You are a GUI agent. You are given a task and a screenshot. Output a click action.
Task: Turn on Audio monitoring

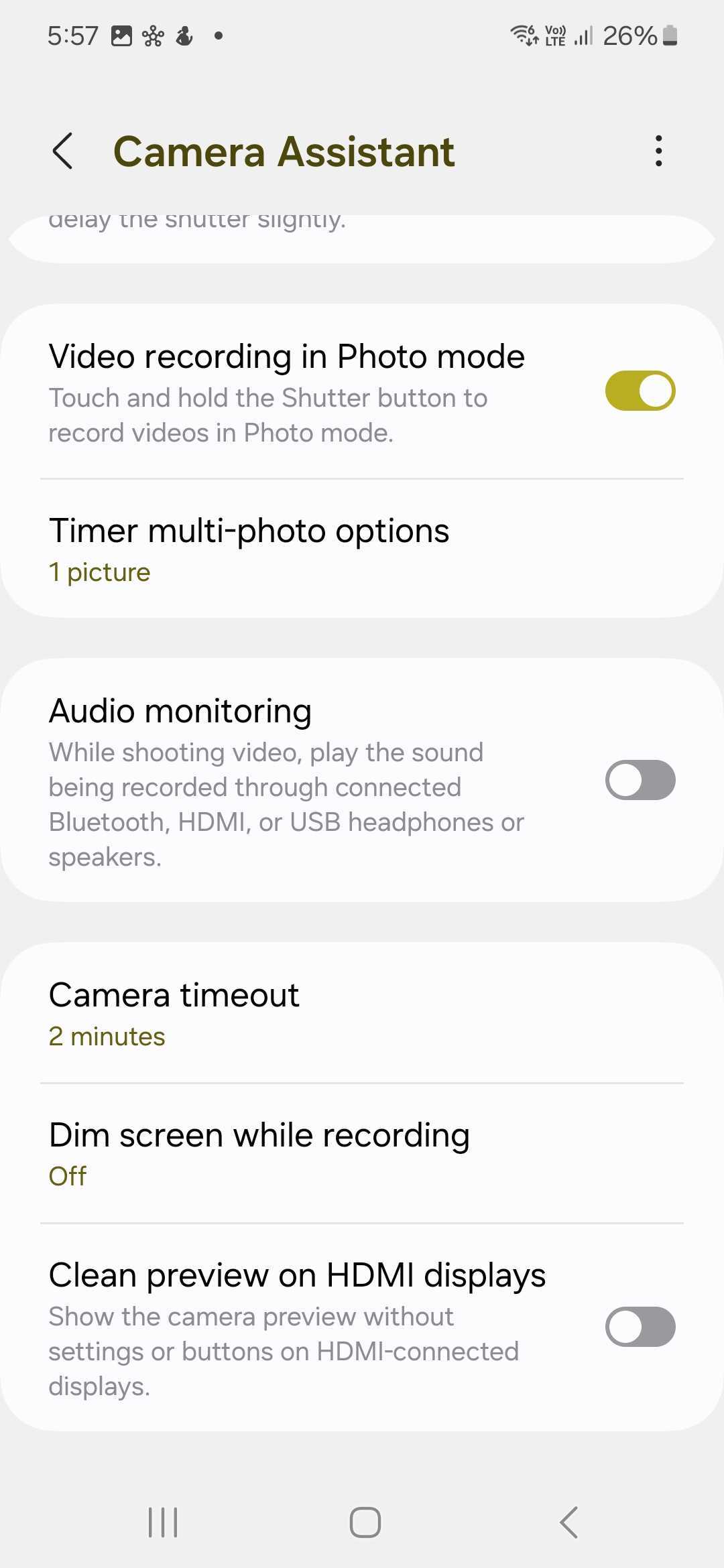(x=640, y=780)
